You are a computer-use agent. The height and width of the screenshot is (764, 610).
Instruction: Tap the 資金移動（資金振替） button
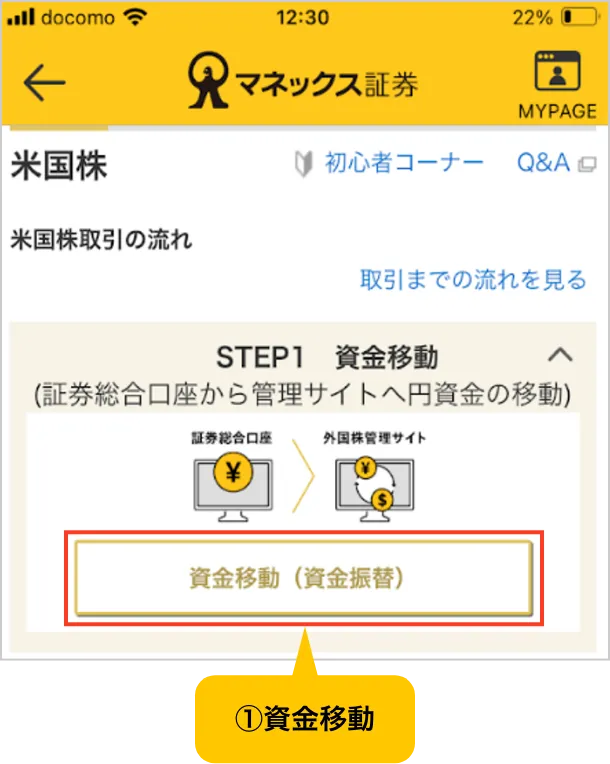point(303,579)
